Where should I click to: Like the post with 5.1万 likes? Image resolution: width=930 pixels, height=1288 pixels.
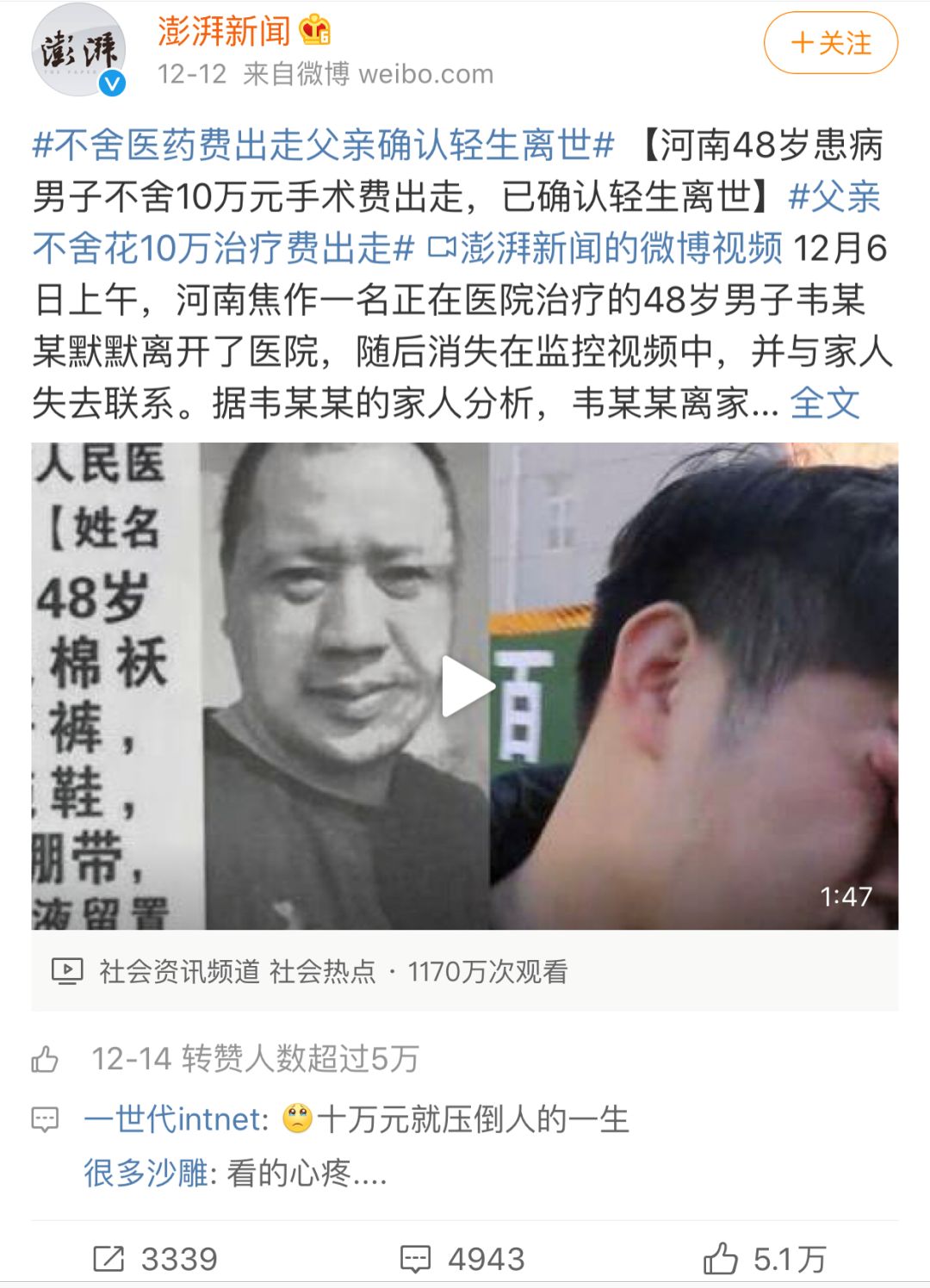764,1259
